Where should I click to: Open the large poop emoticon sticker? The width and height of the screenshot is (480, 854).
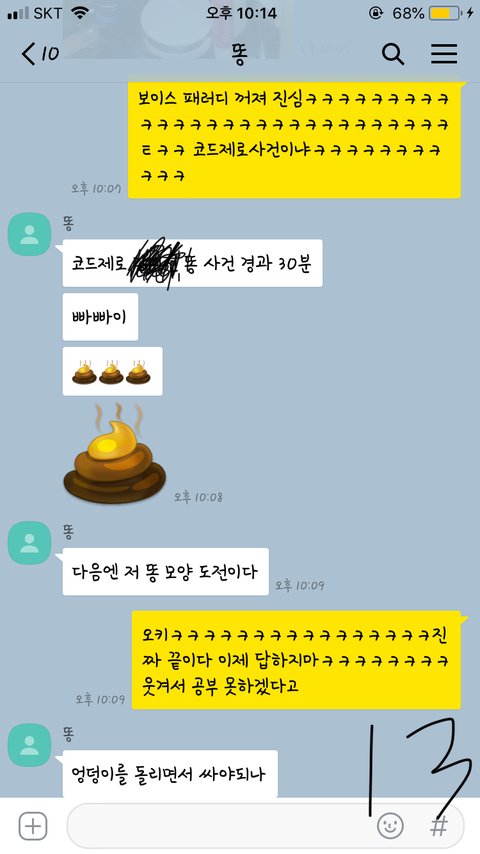coord(114,453)
